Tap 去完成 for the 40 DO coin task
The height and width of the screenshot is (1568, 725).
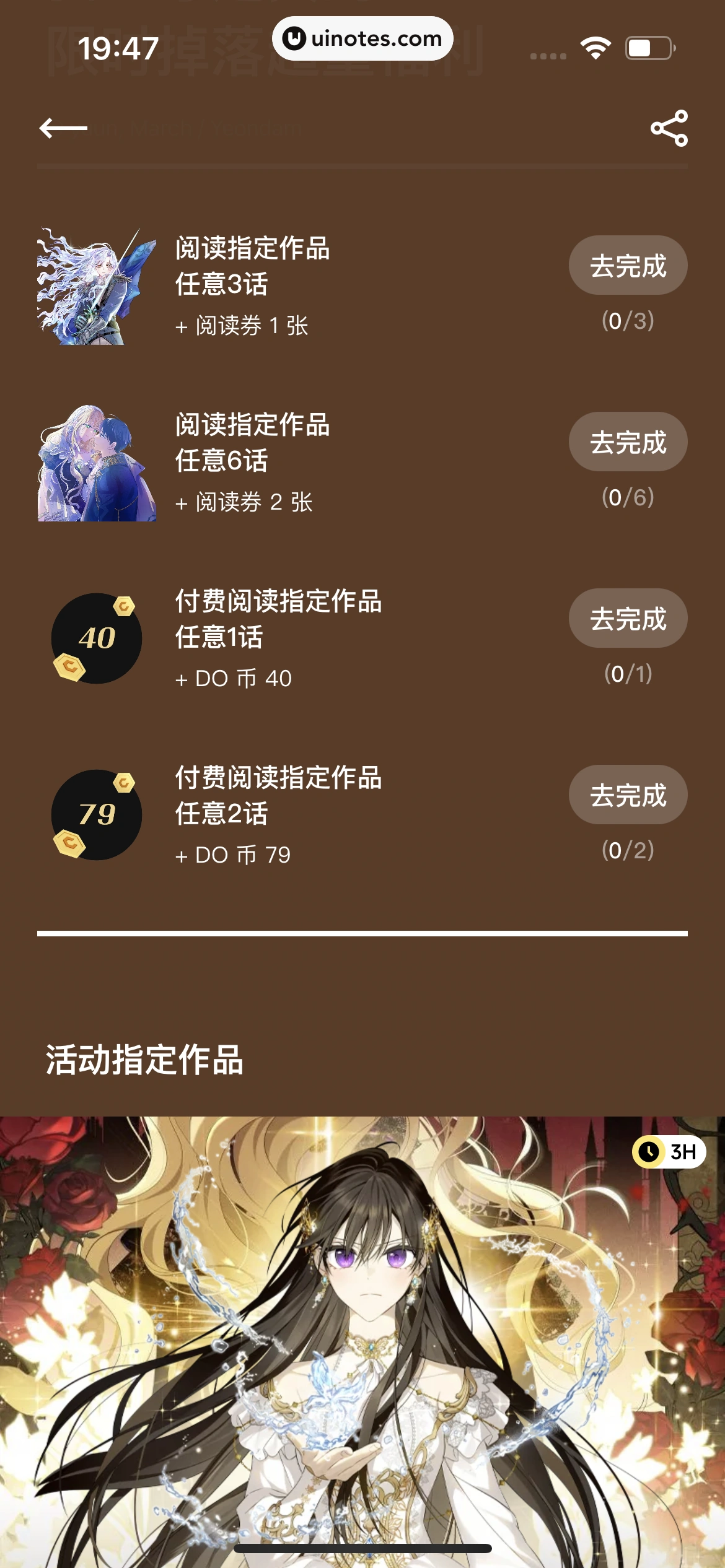coord(628,619)
